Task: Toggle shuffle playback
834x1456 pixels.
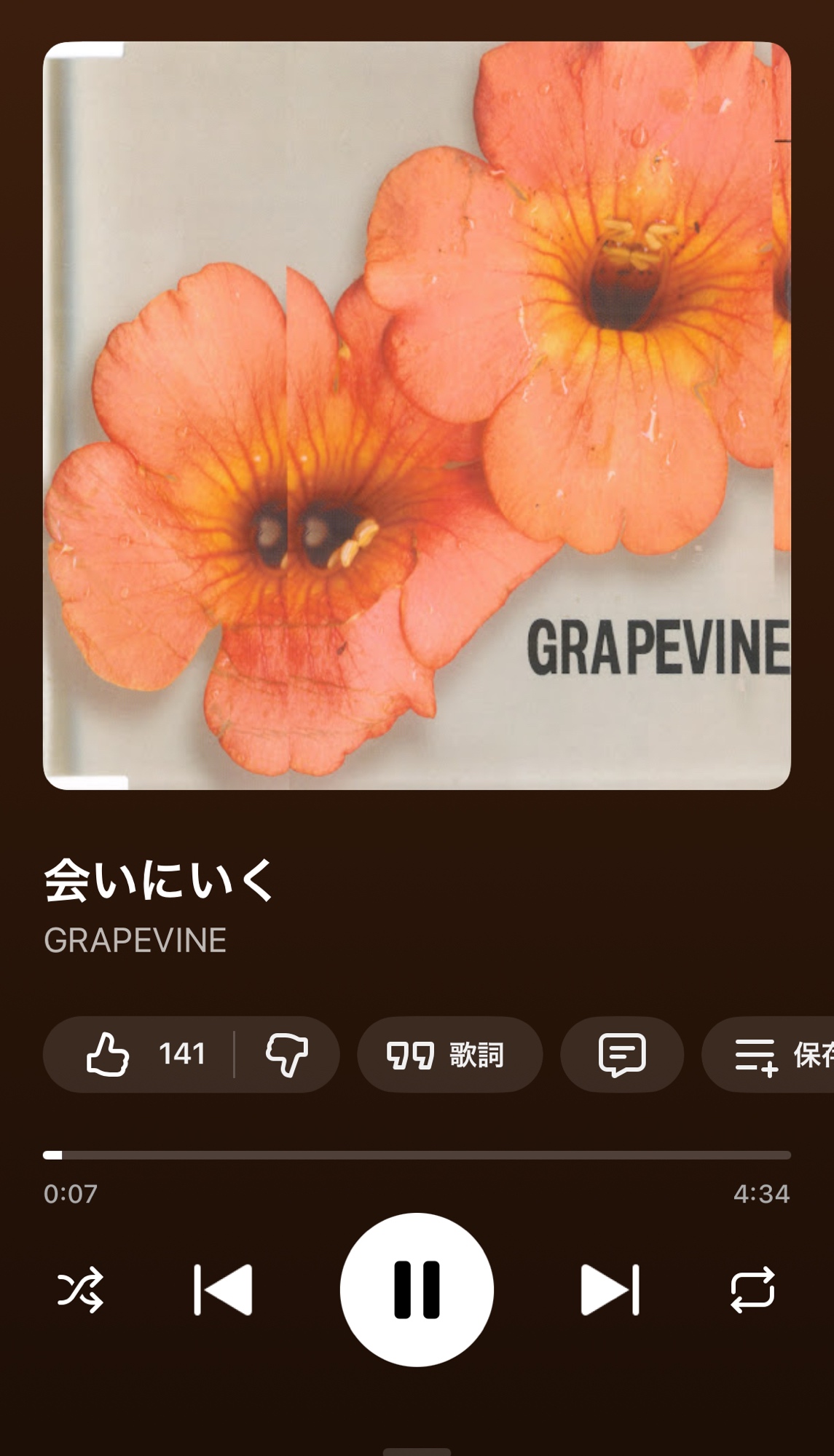Action: pyautogui.click(x=80, y=1290)
